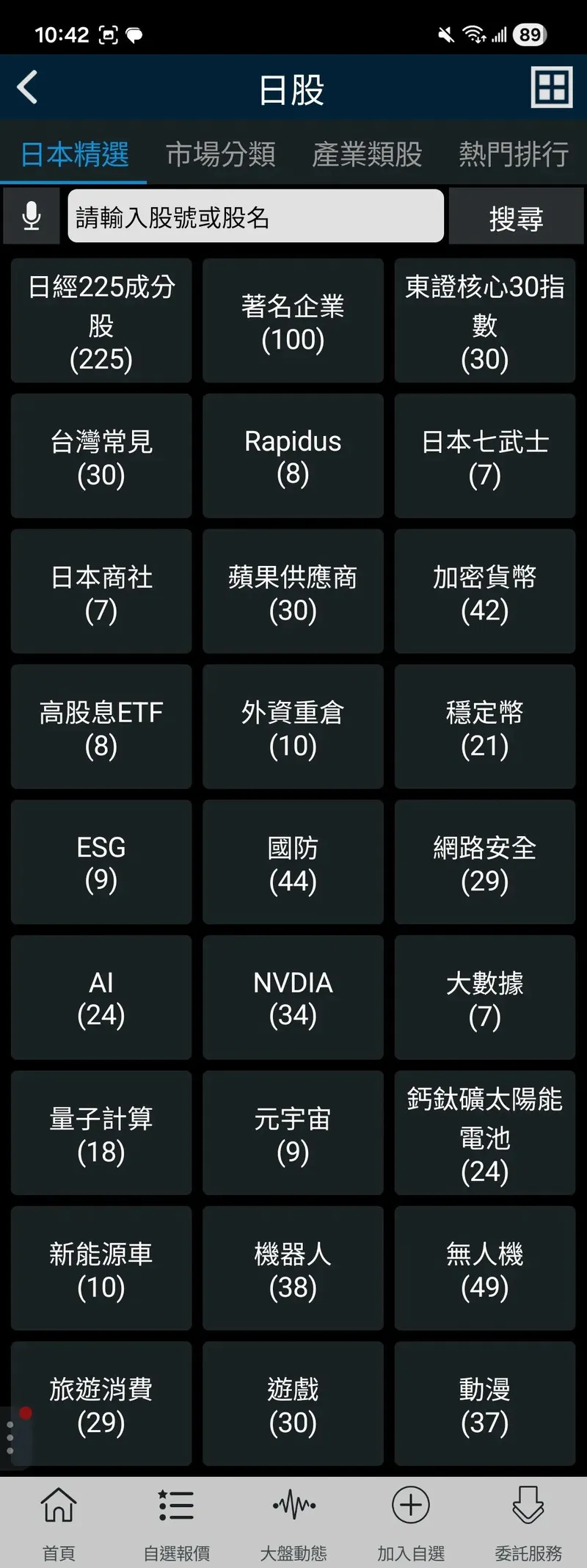Open 自選報價 in bottom navigation

(176, 1520)
